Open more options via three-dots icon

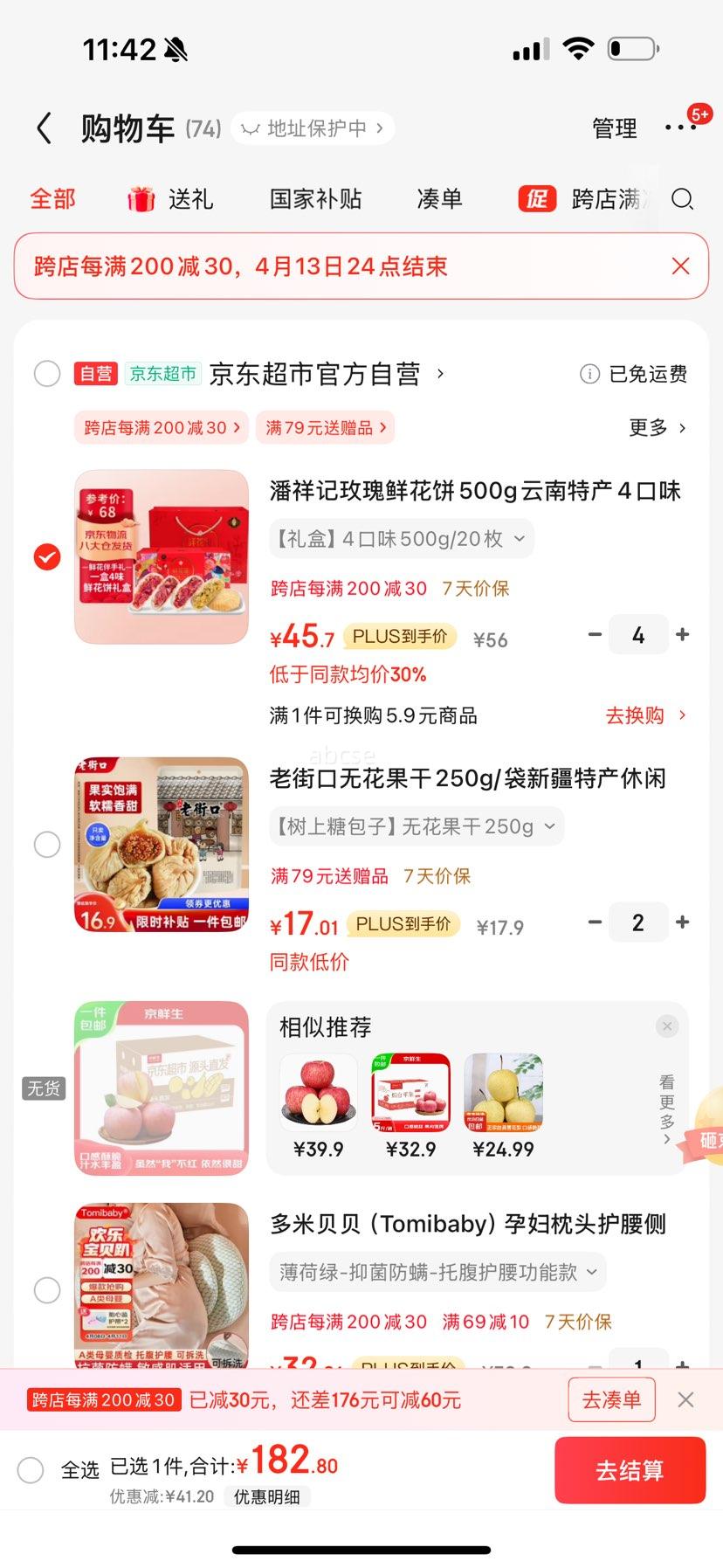(x=681, y=128)
